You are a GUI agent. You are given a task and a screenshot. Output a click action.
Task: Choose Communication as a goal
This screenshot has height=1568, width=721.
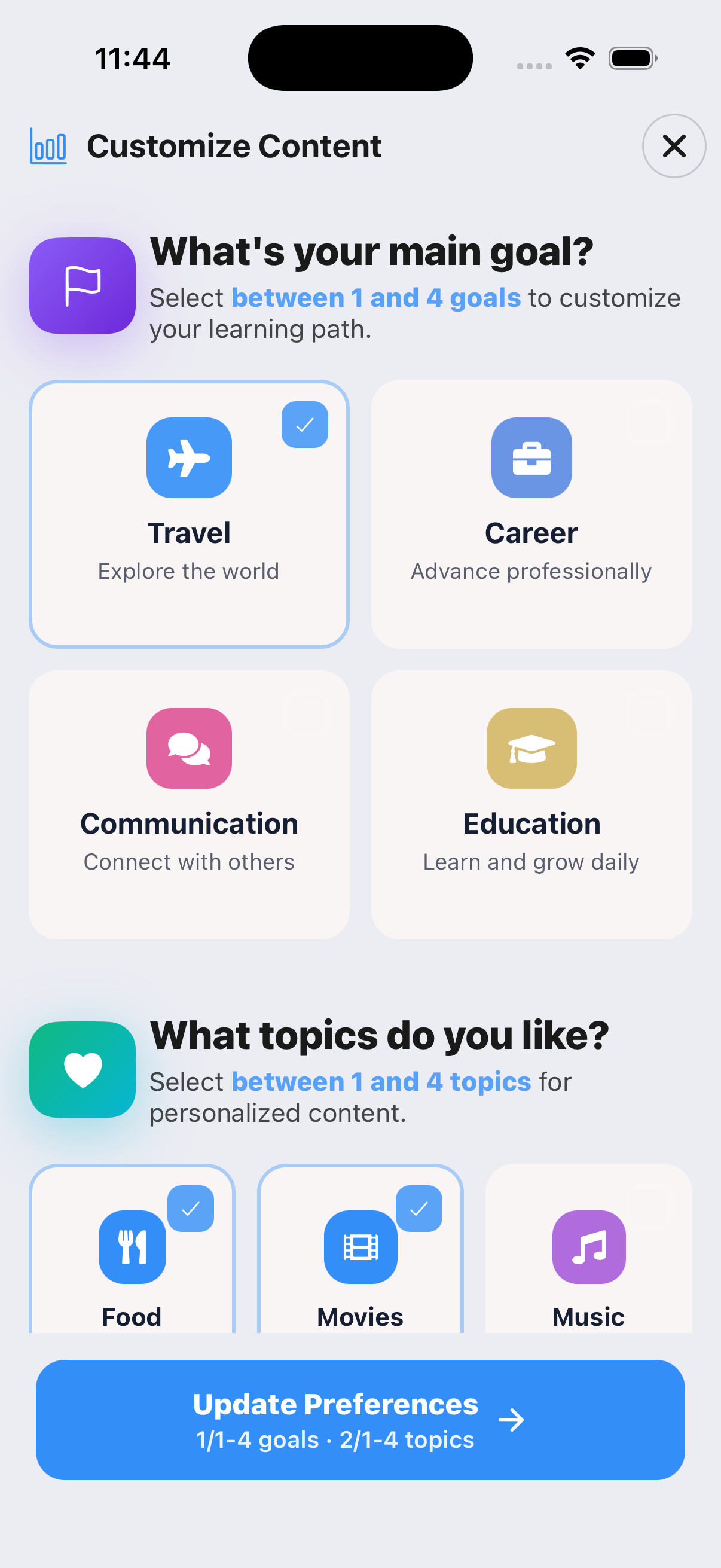190,804
